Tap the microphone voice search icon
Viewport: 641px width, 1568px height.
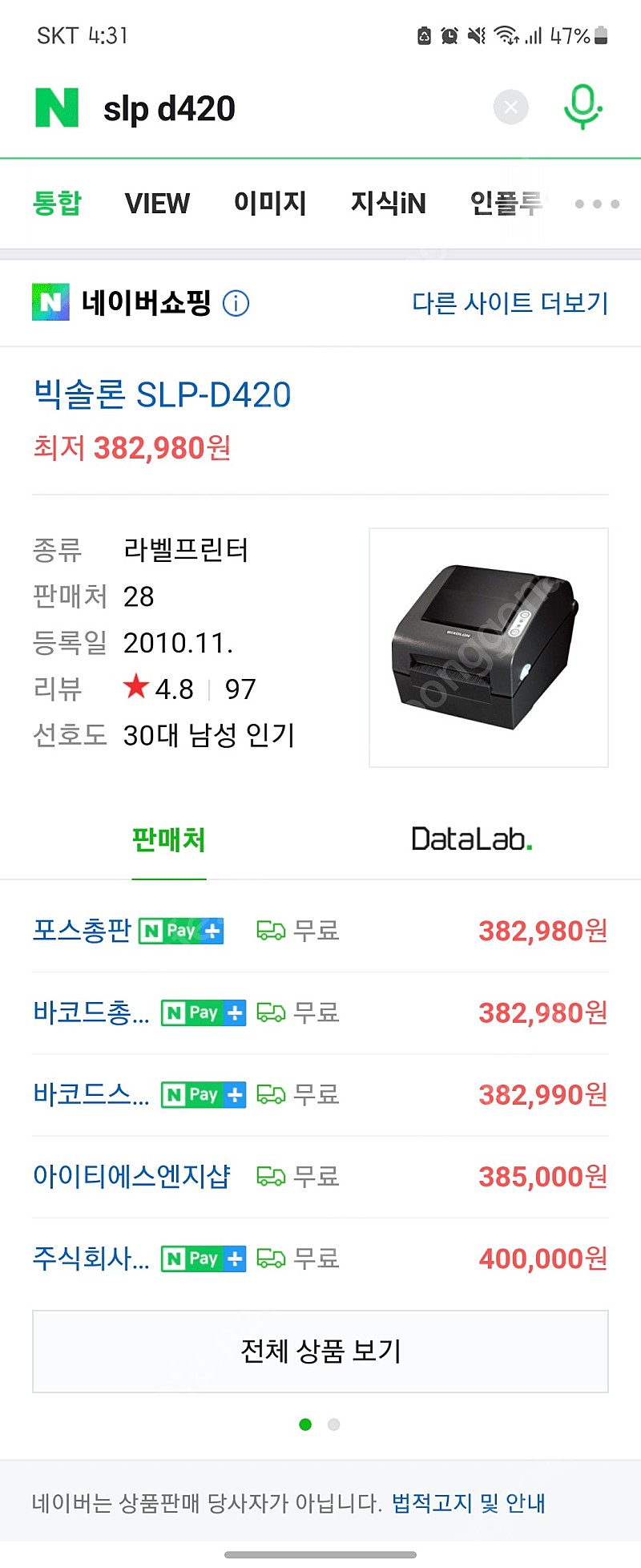(583, 105)
